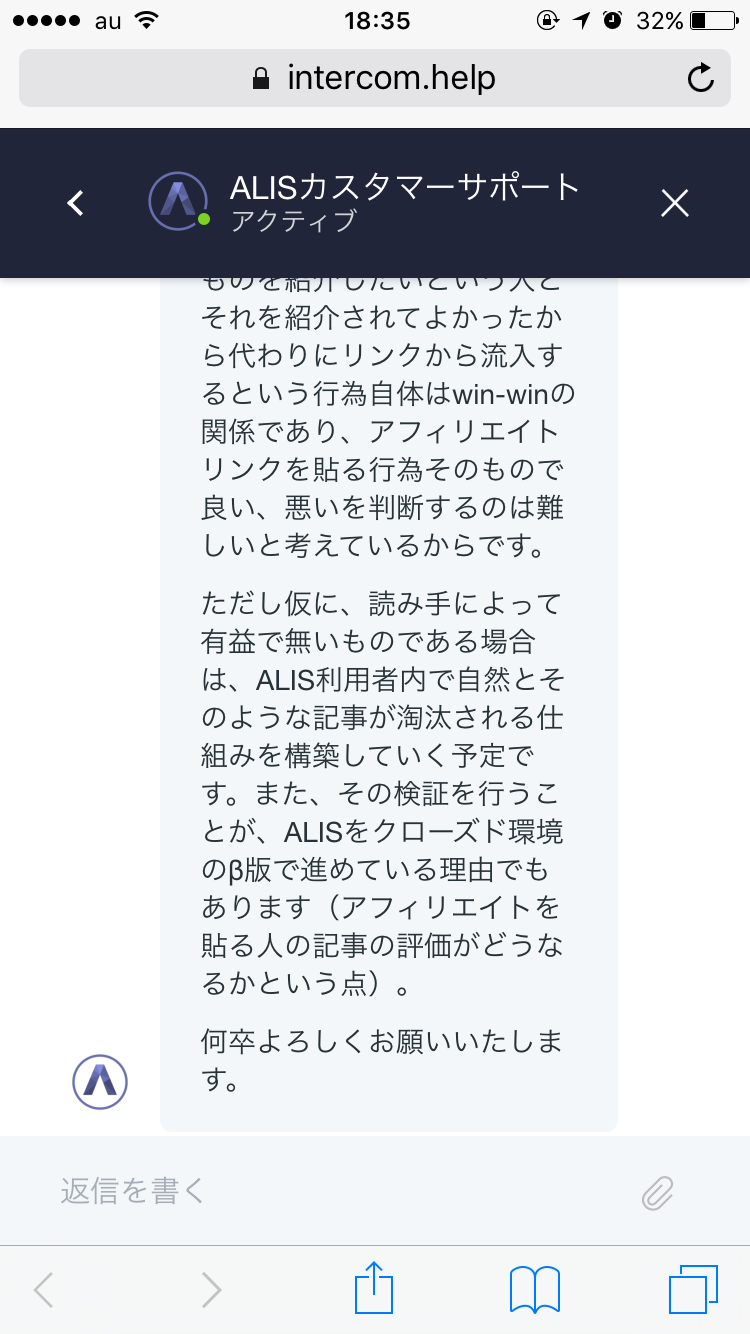Open Safari bookmarks

534,1290
